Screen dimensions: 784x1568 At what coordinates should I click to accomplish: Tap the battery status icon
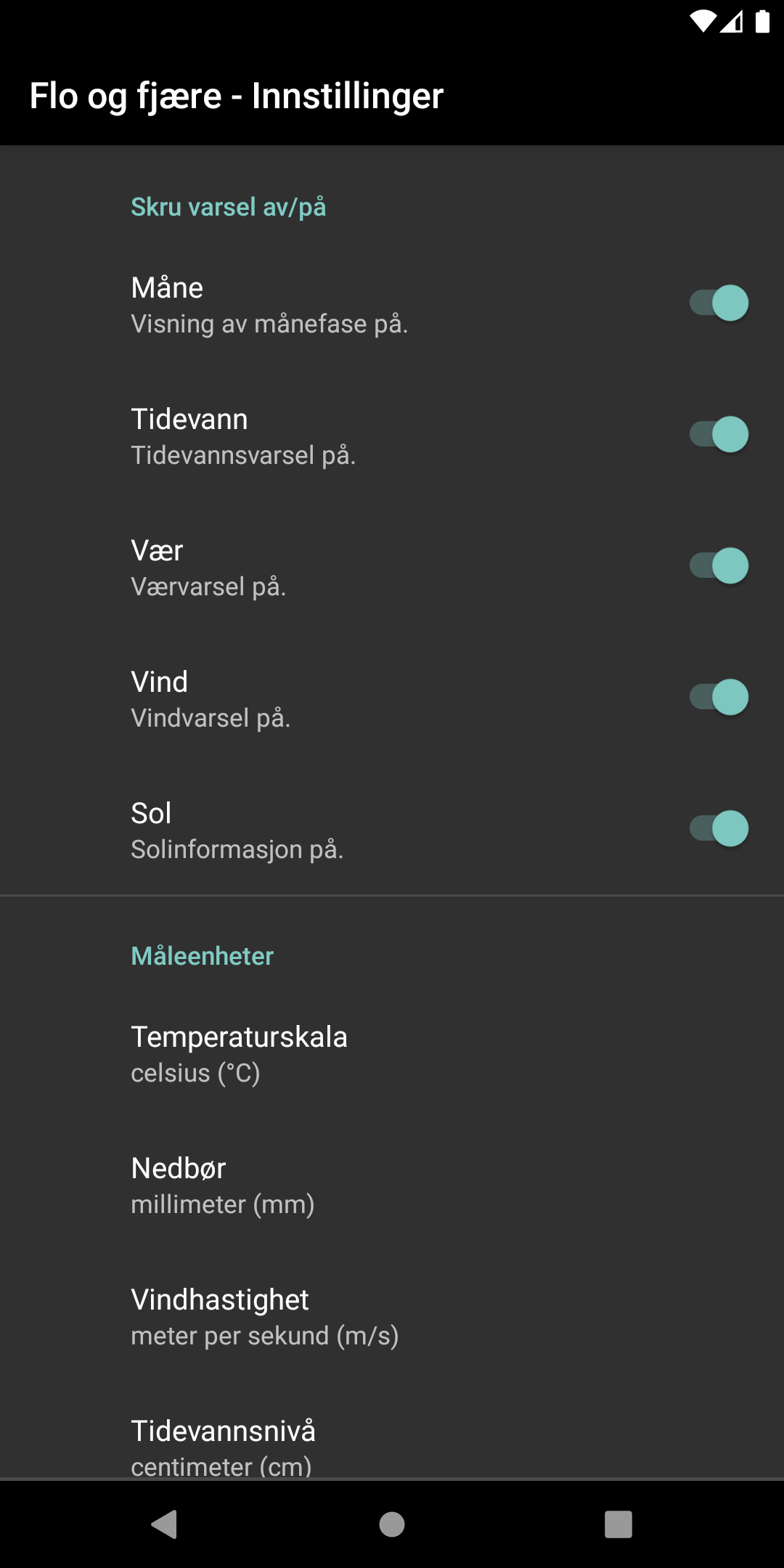(761, 23)
